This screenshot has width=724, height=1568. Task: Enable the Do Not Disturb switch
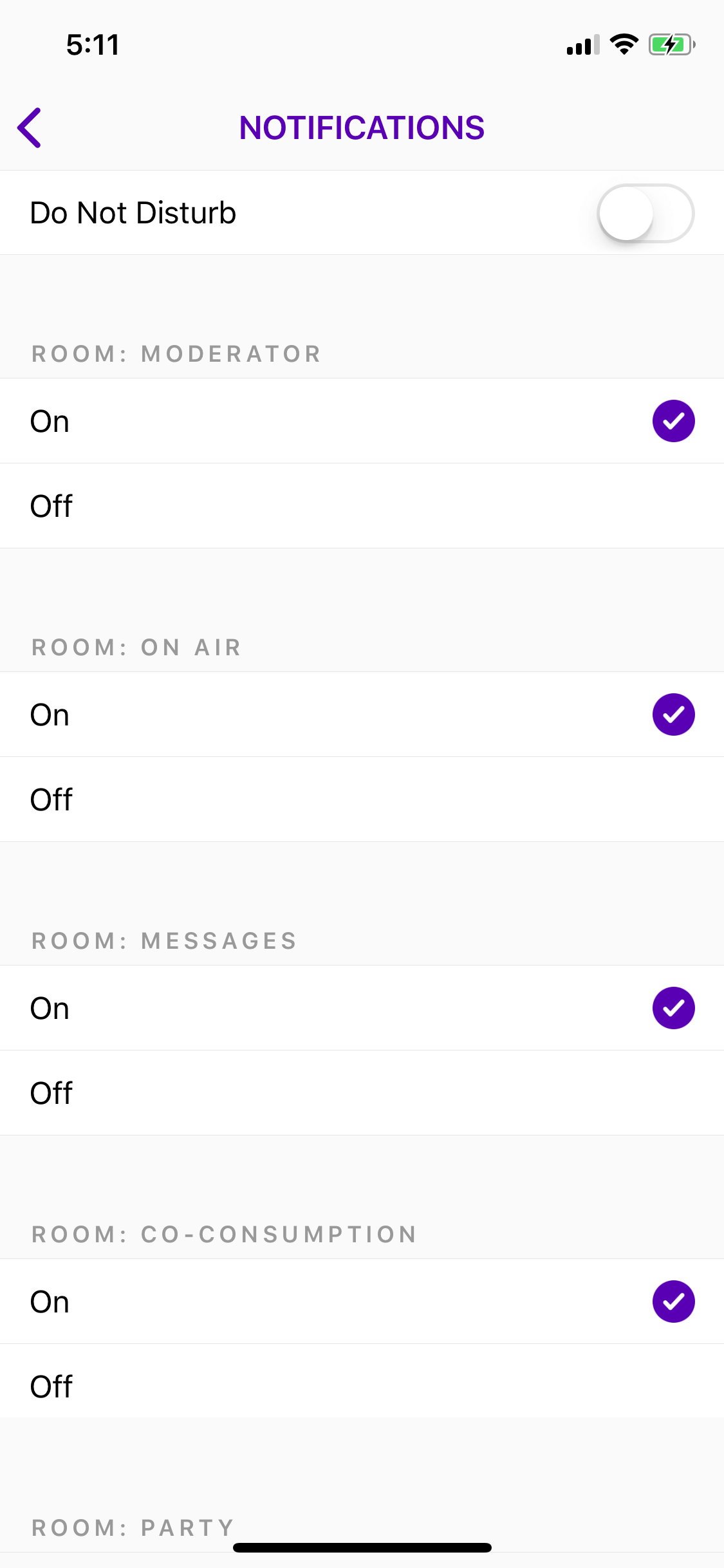(x=645, y=213)
